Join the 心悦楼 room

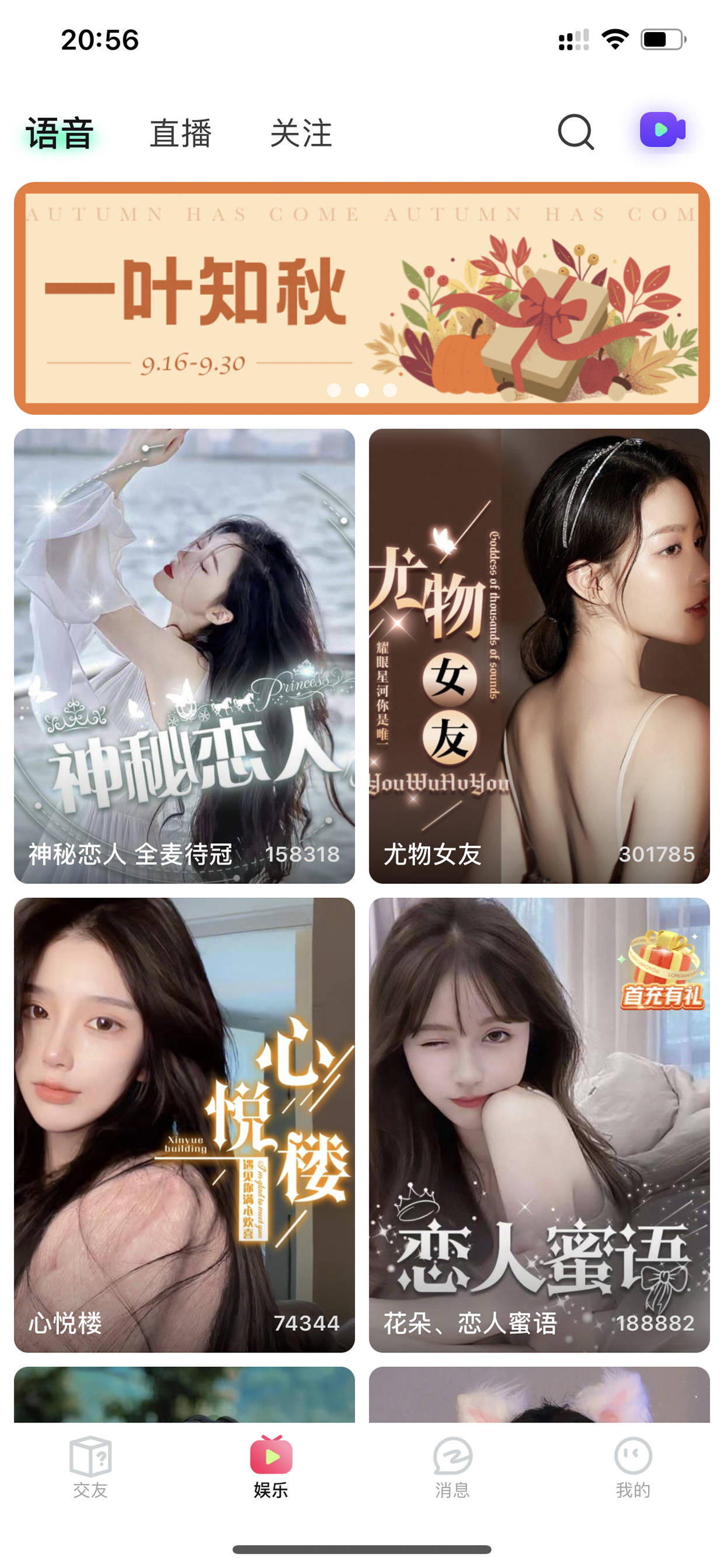coord(185,1125)
